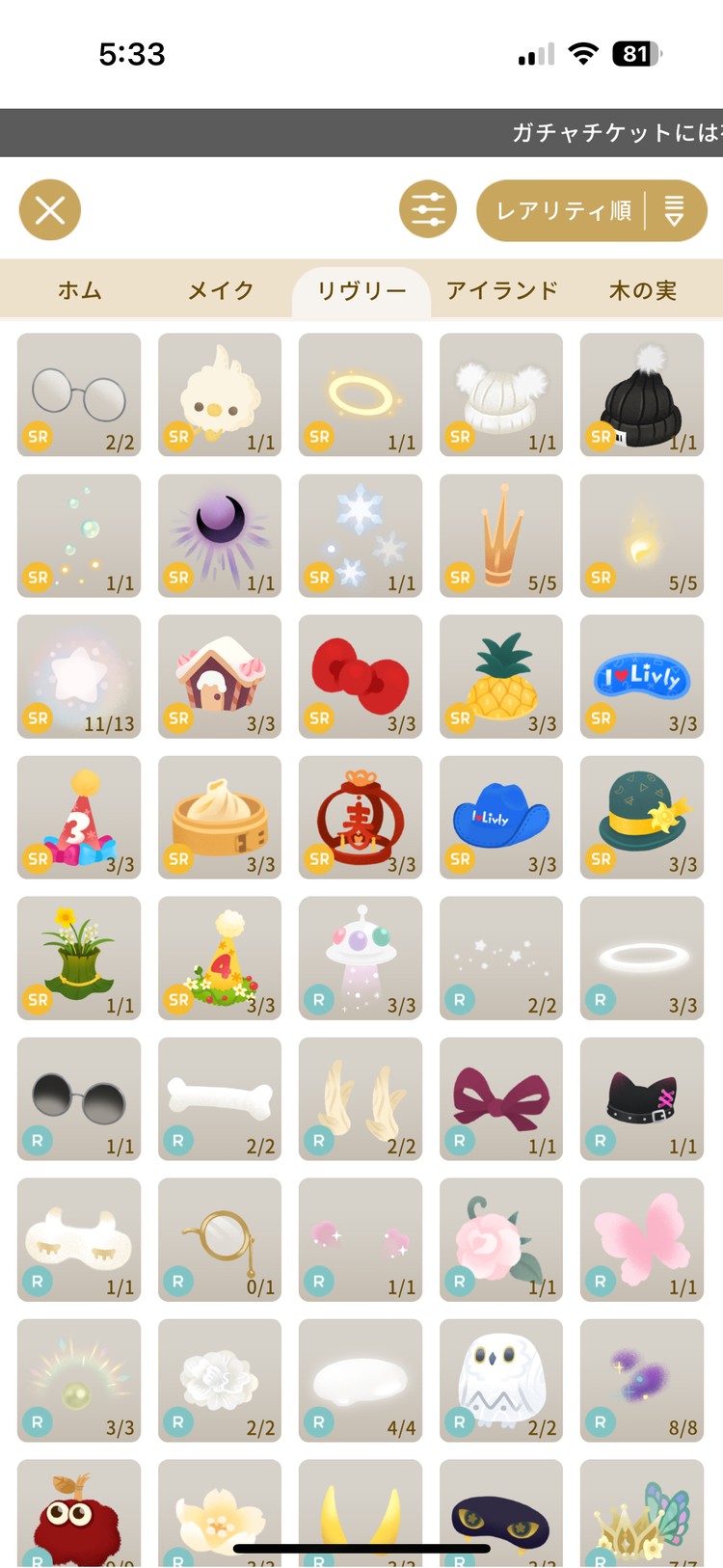Select the purple crescent moon item

click(220, 535)
